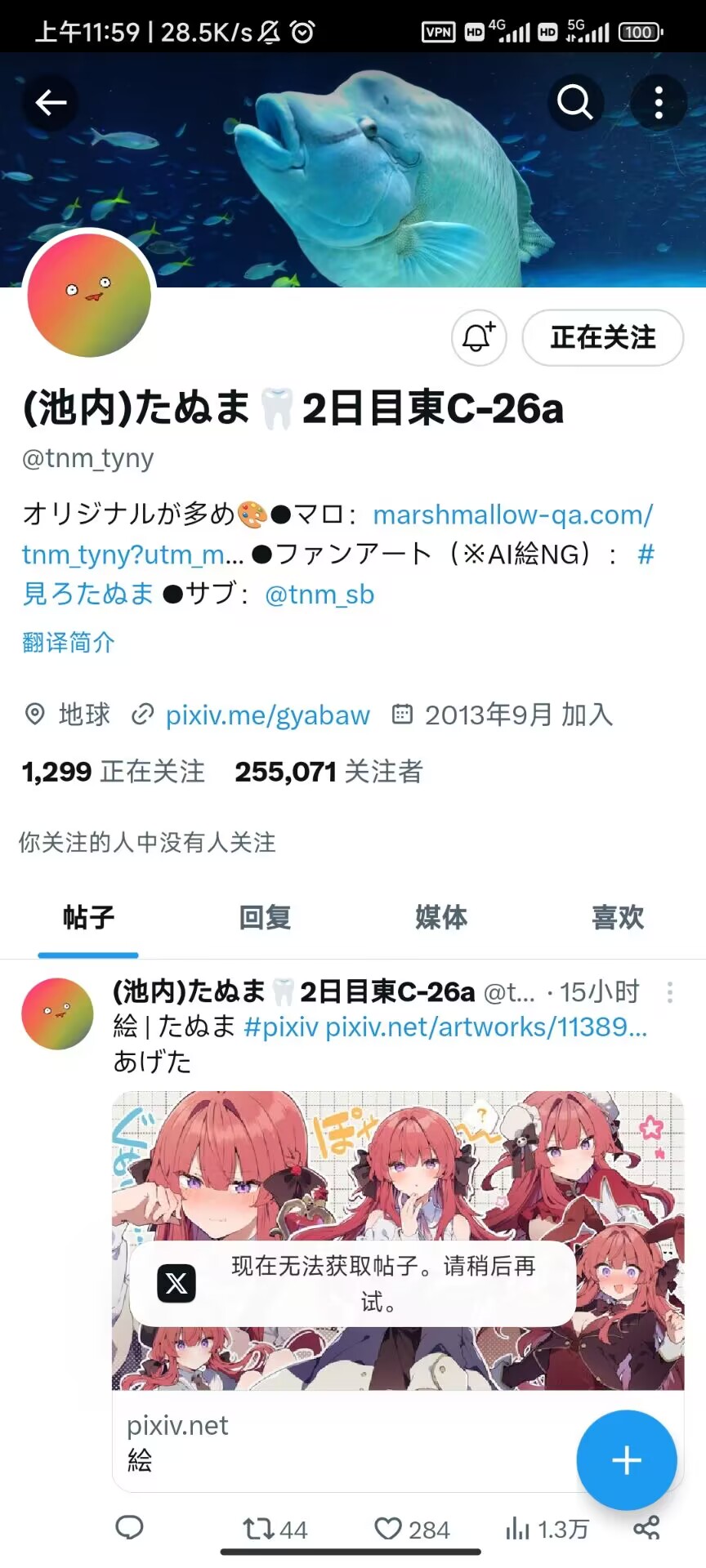View the 255,071 关注者 followers list
Image resolution: width=706 pixels, height=1568 pixels.
pos(328,772)
